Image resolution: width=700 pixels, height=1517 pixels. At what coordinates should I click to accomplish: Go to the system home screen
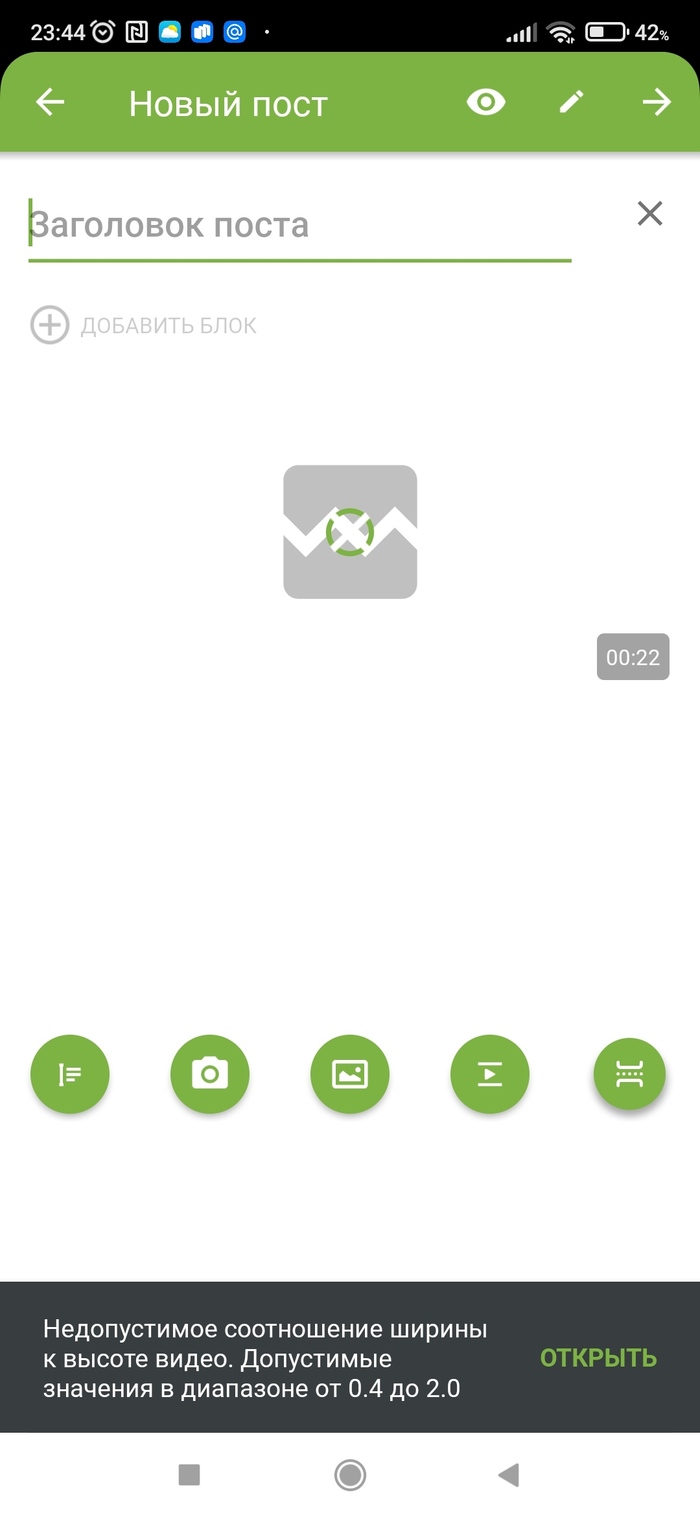[350, 1474]
